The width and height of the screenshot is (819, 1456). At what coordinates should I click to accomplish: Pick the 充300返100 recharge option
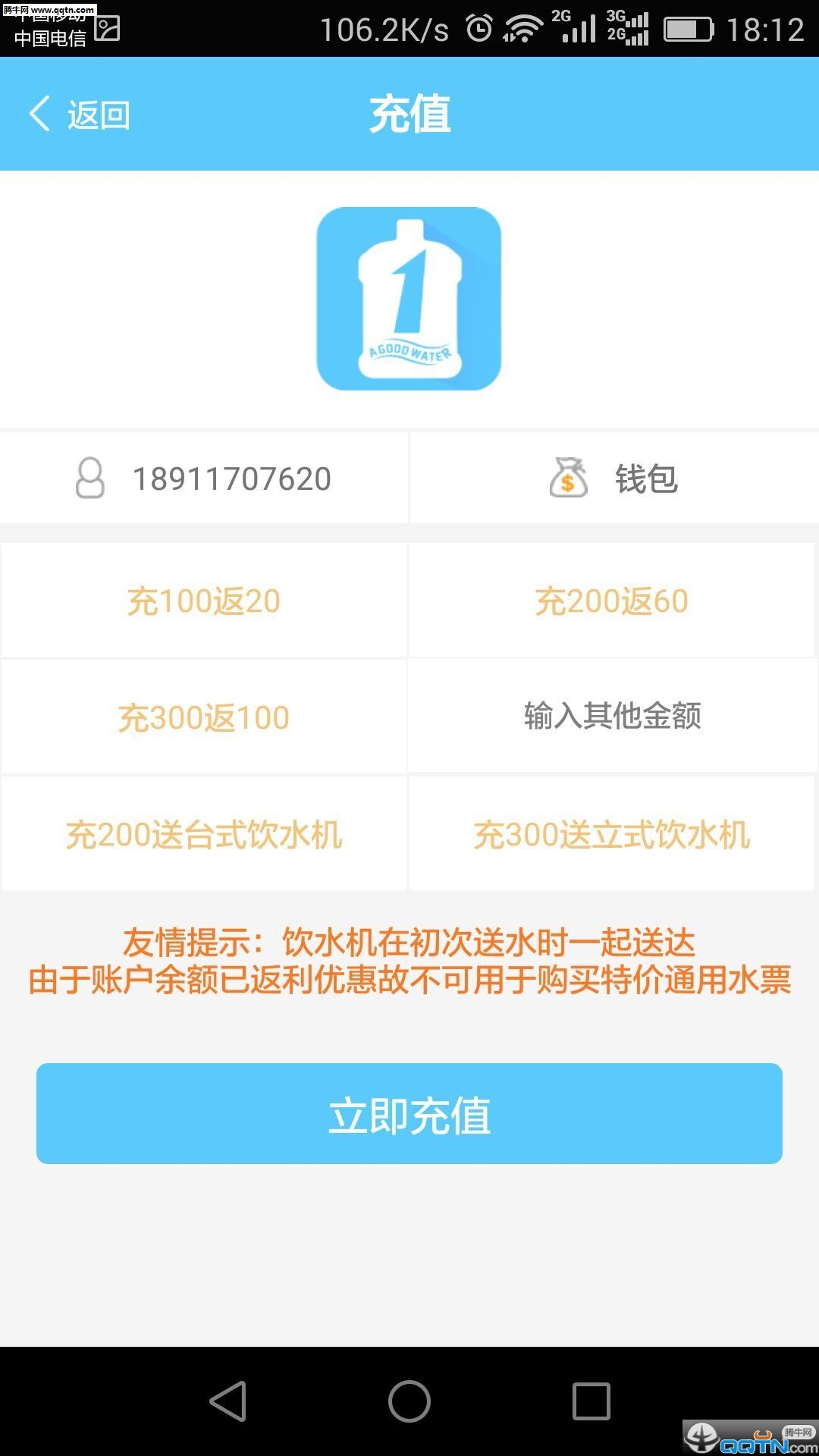point(204,717)
